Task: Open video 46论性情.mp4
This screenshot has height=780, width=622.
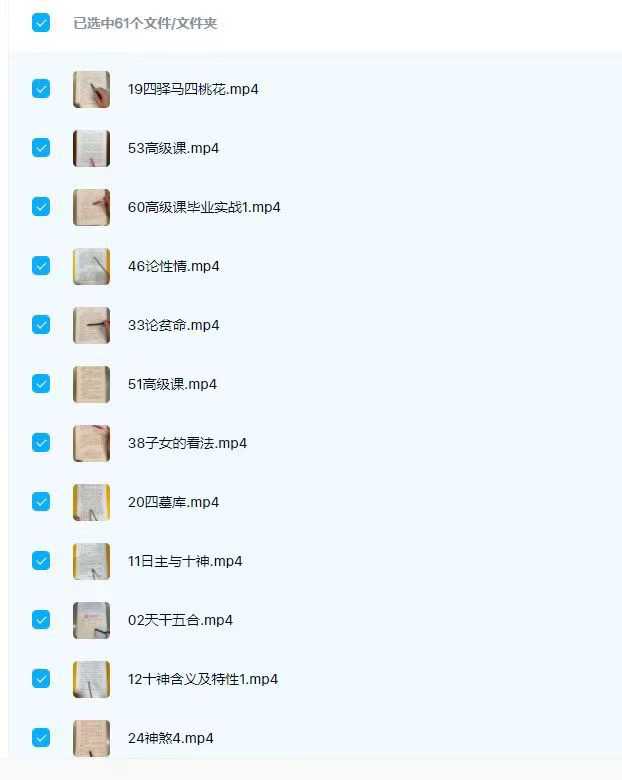Action: tap(173, 266)
